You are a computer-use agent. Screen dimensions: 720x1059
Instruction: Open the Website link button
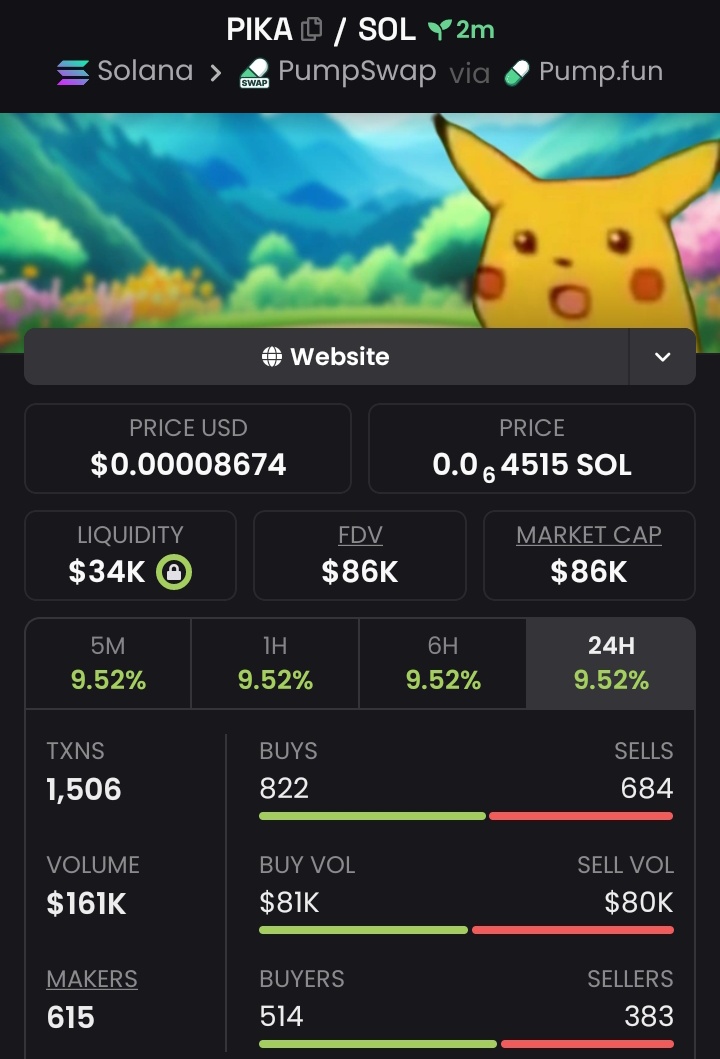click(326, 357)
